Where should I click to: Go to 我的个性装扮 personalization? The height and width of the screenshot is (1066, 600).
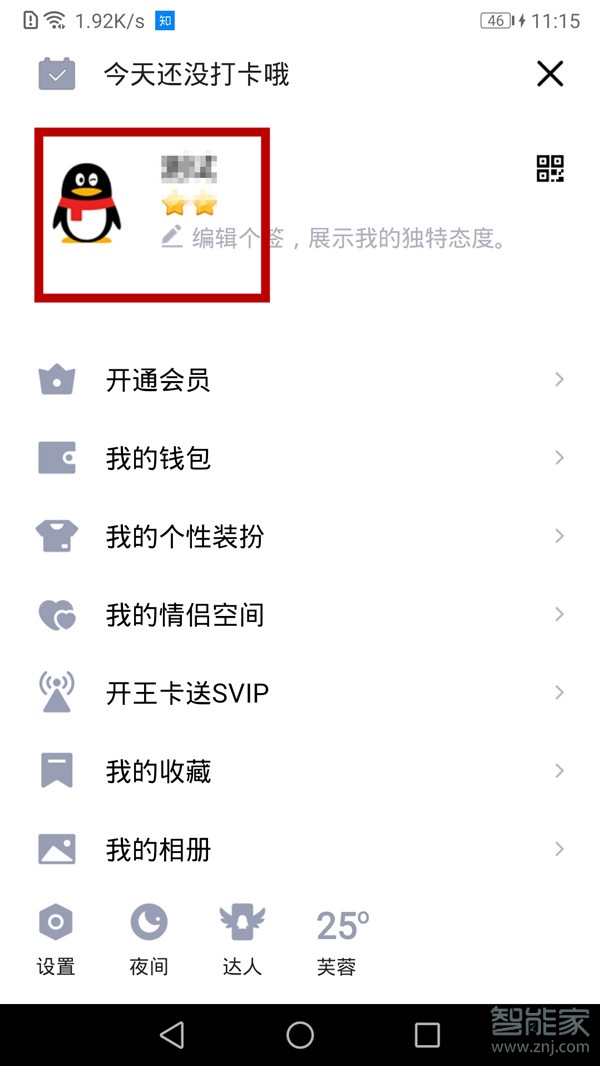pyautogui.click(x=184, y=536)
